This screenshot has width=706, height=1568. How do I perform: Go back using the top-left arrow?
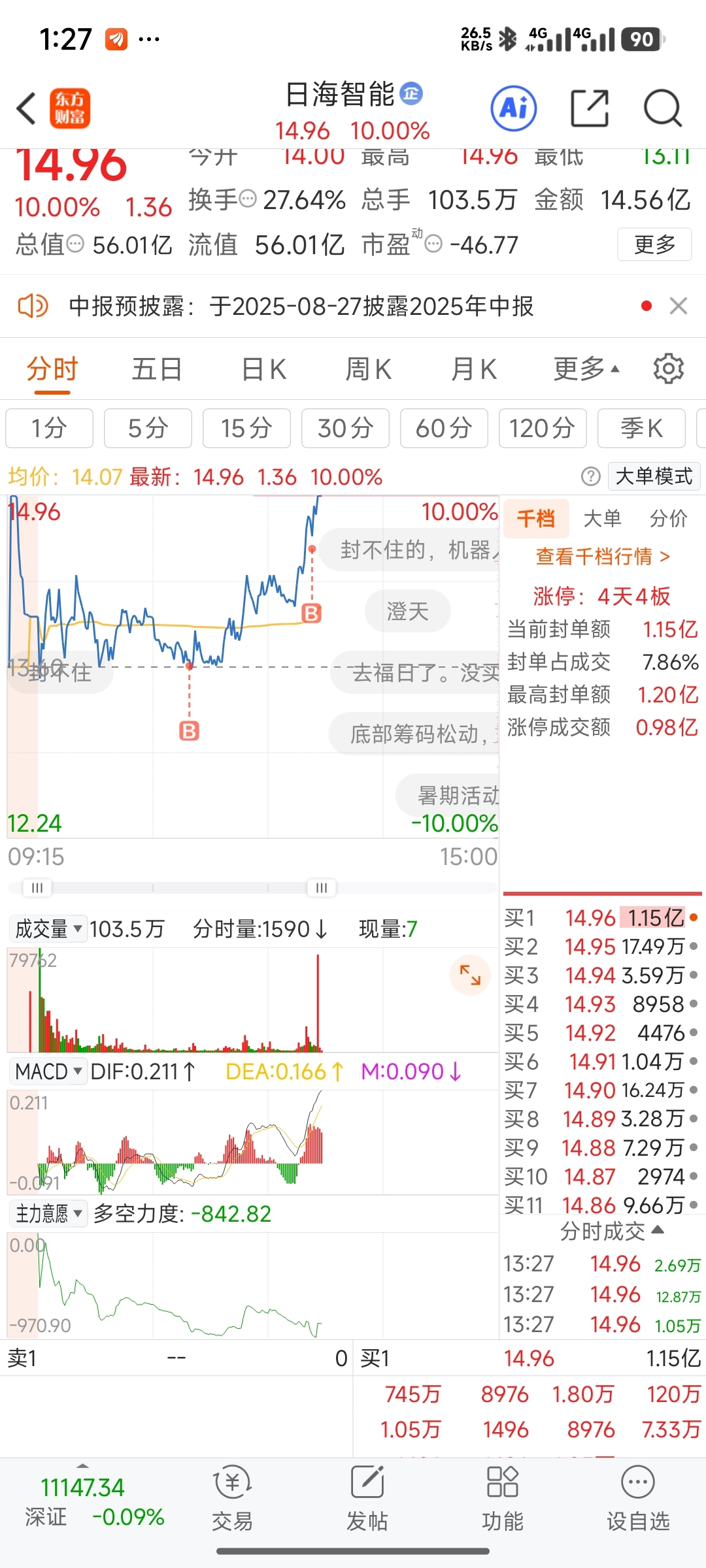pyautogui.click(x=26, y=108)
